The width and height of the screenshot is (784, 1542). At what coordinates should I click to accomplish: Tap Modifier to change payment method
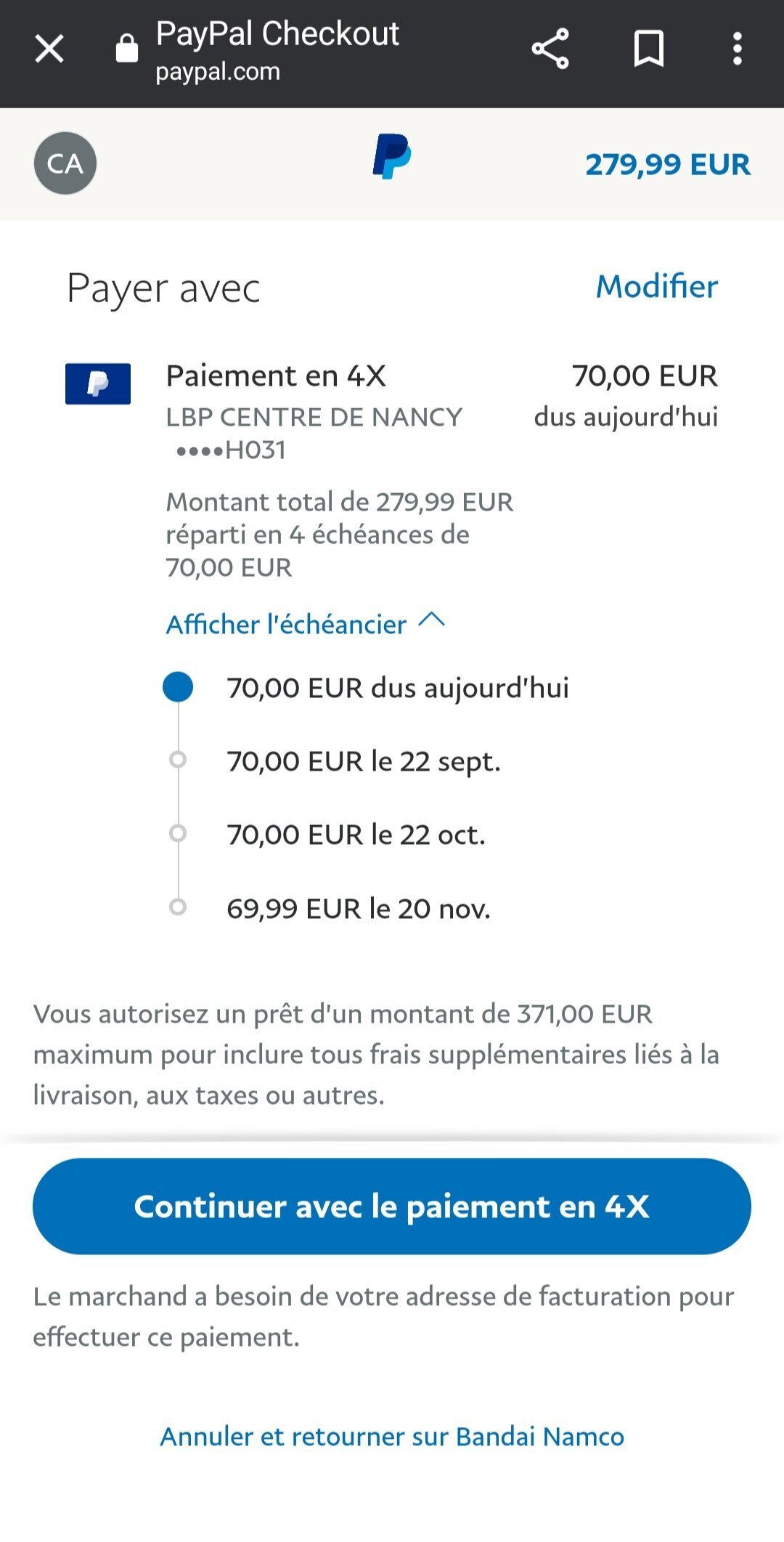point(657,286)
